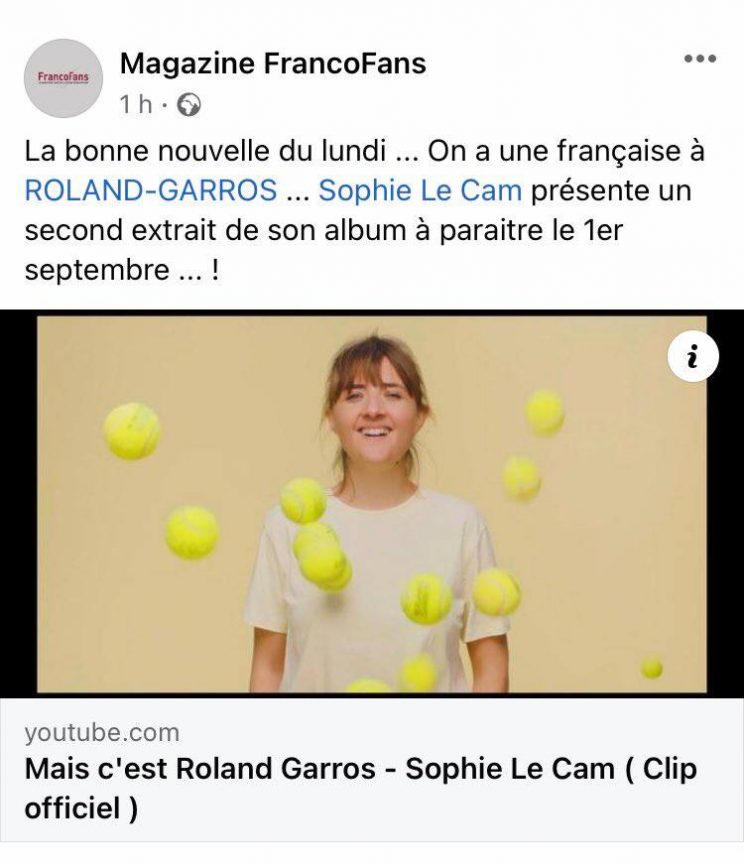Open the 'Mais c'est Roland Garros' link title
This screenshot has width=744, height=866.
coord(360,788)
